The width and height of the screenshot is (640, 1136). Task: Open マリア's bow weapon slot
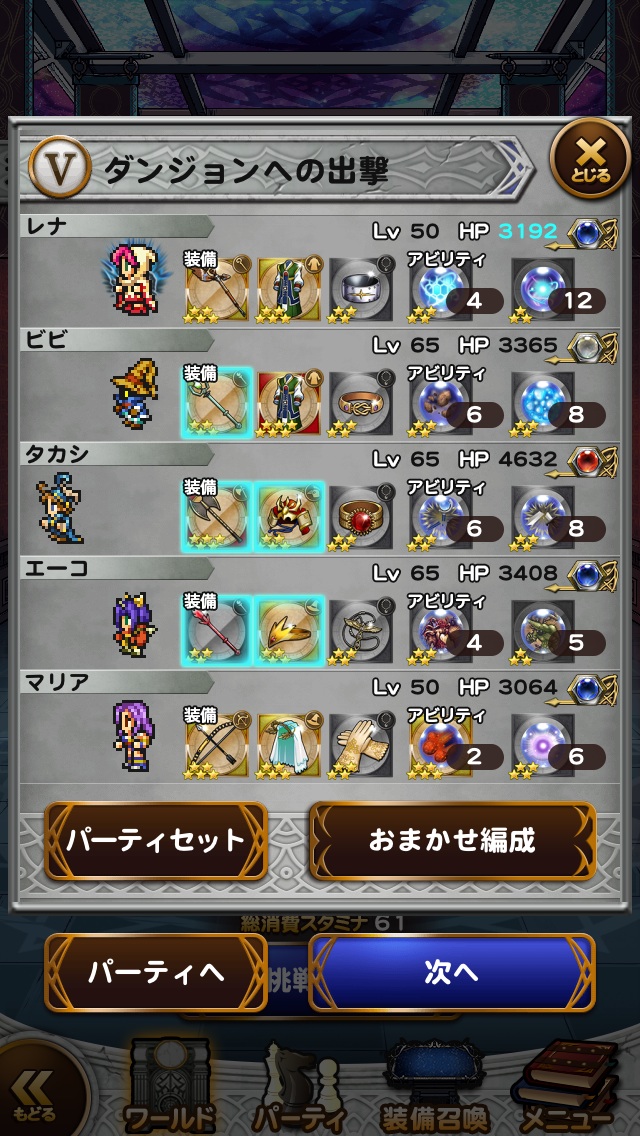(x=217, y=744)
